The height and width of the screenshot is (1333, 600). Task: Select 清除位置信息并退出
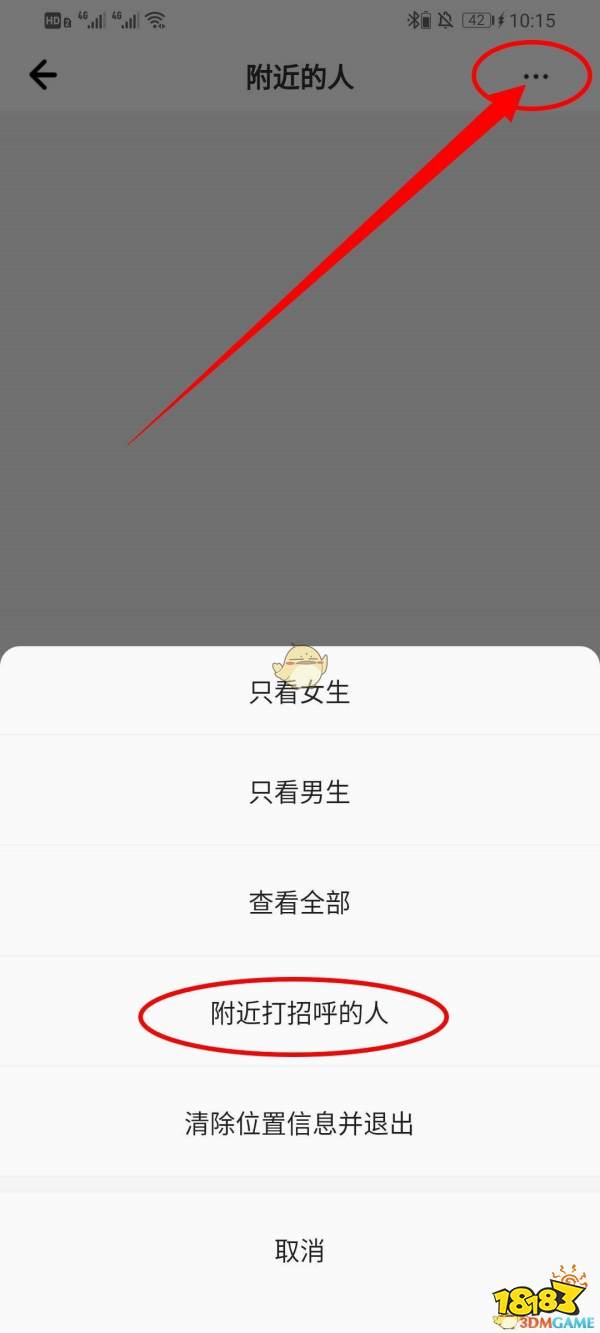click(300, 1123)
